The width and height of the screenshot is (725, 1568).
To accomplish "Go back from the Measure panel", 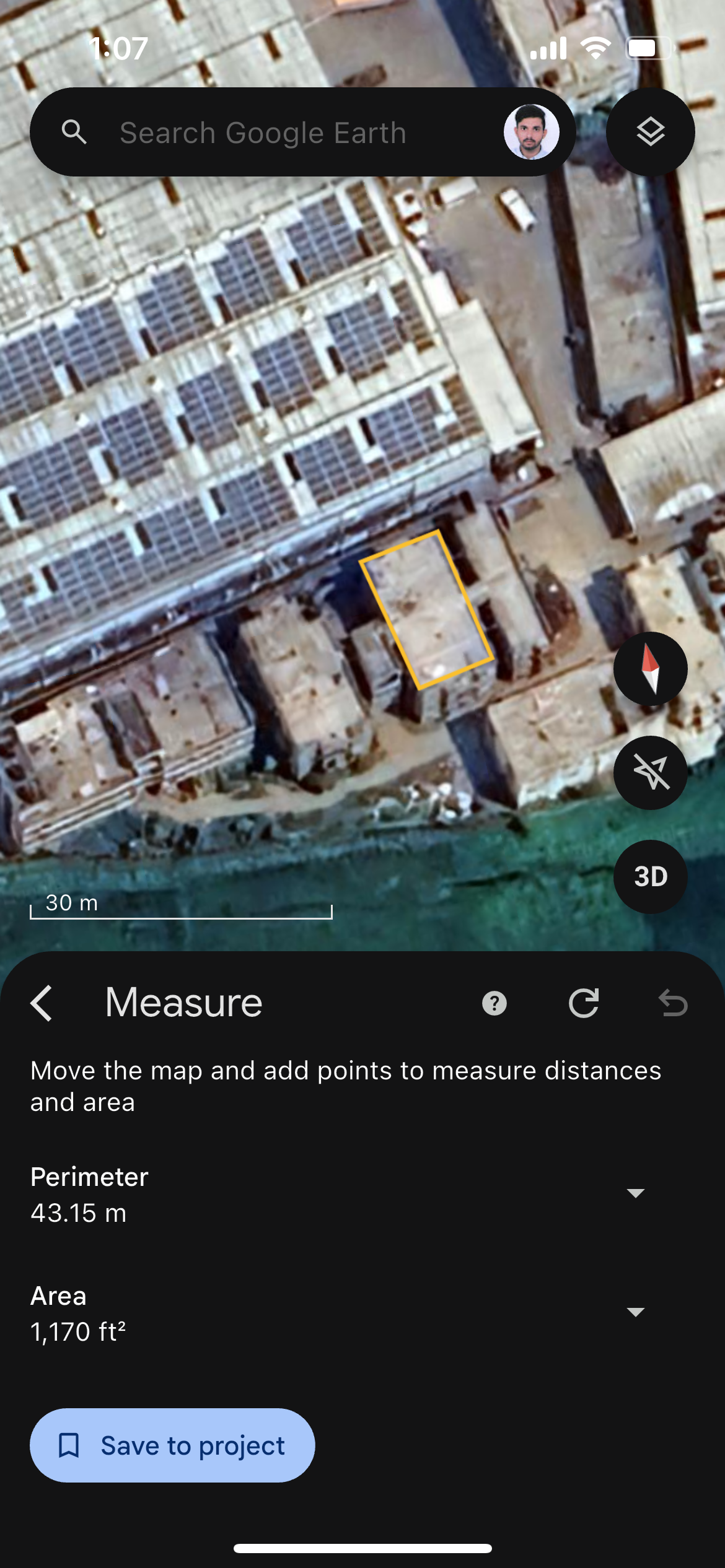I will pos(42,1003).
